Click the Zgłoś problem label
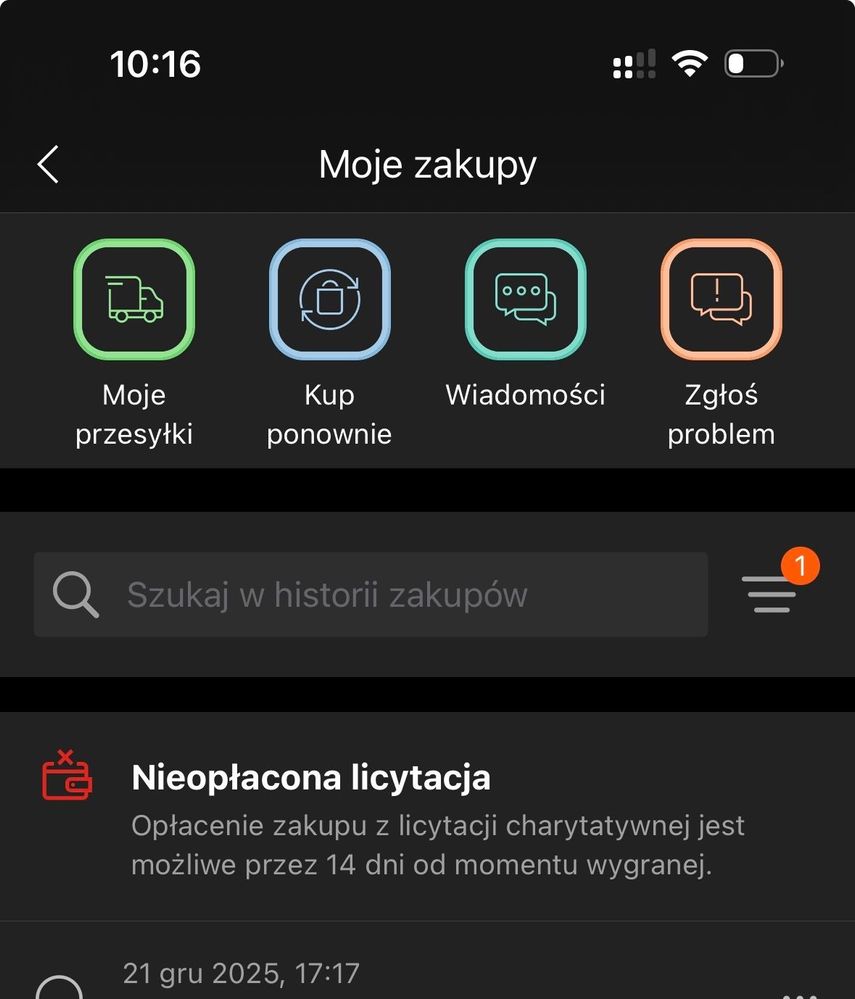 coord(721,414)
